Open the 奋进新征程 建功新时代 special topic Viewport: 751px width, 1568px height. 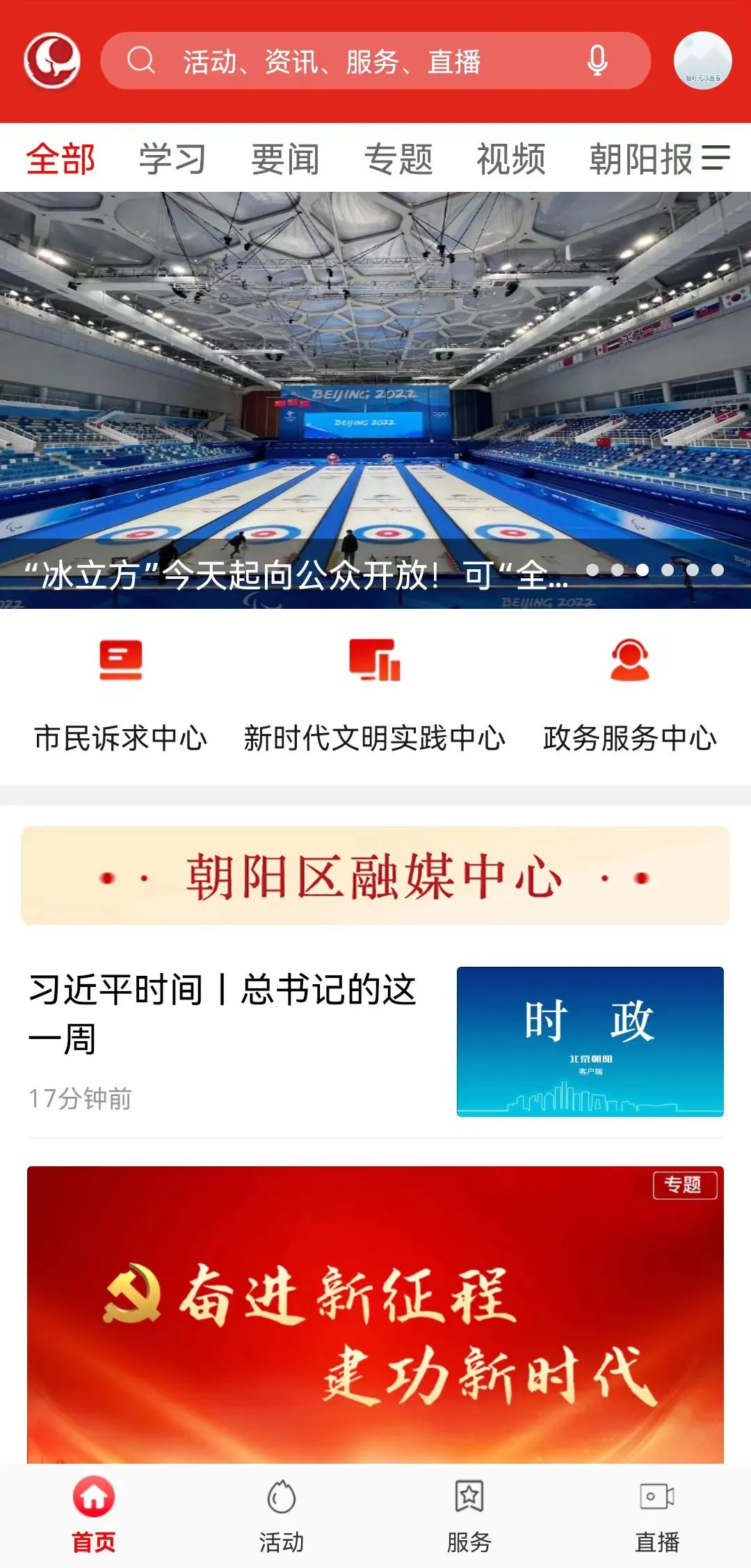375,1314
